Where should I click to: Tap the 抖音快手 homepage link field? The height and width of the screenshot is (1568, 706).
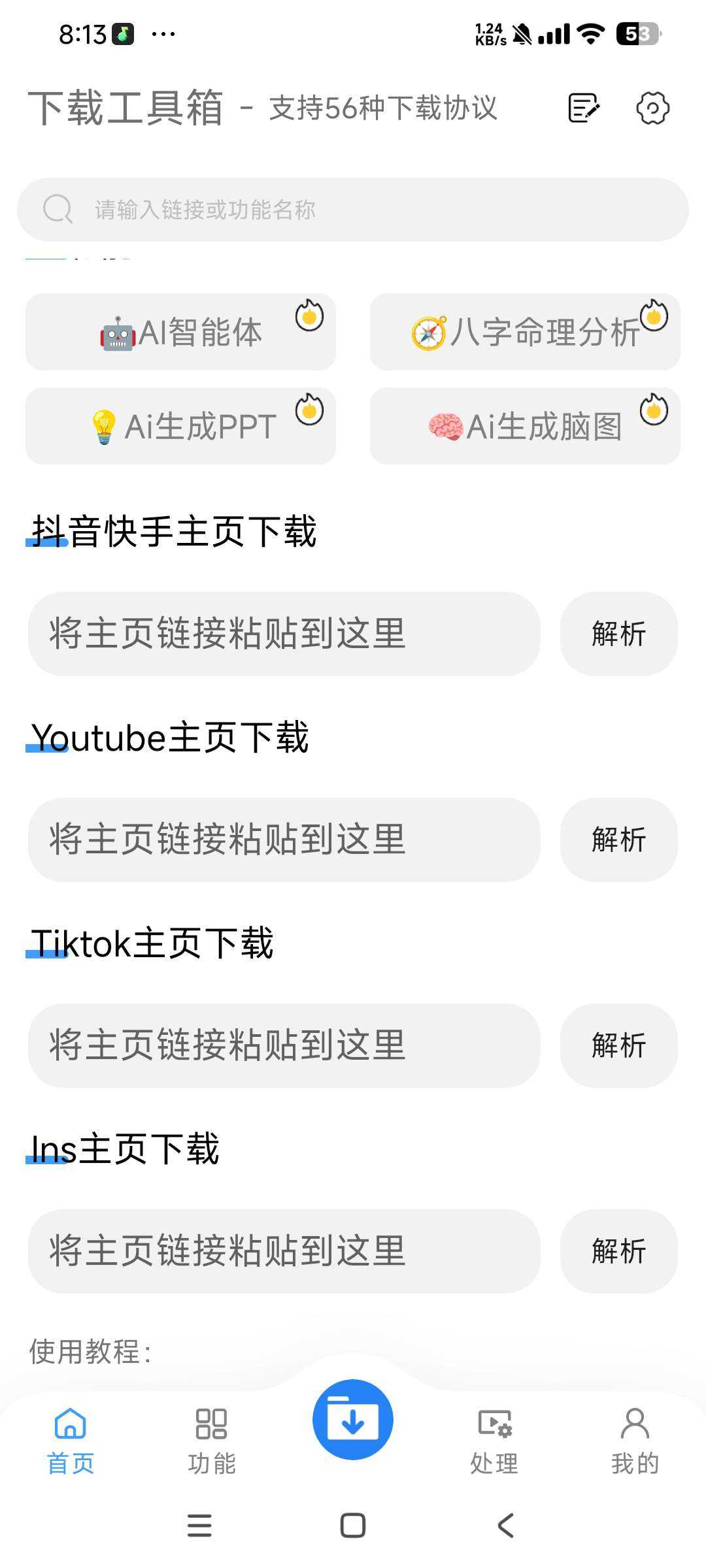tap(284, 634)
